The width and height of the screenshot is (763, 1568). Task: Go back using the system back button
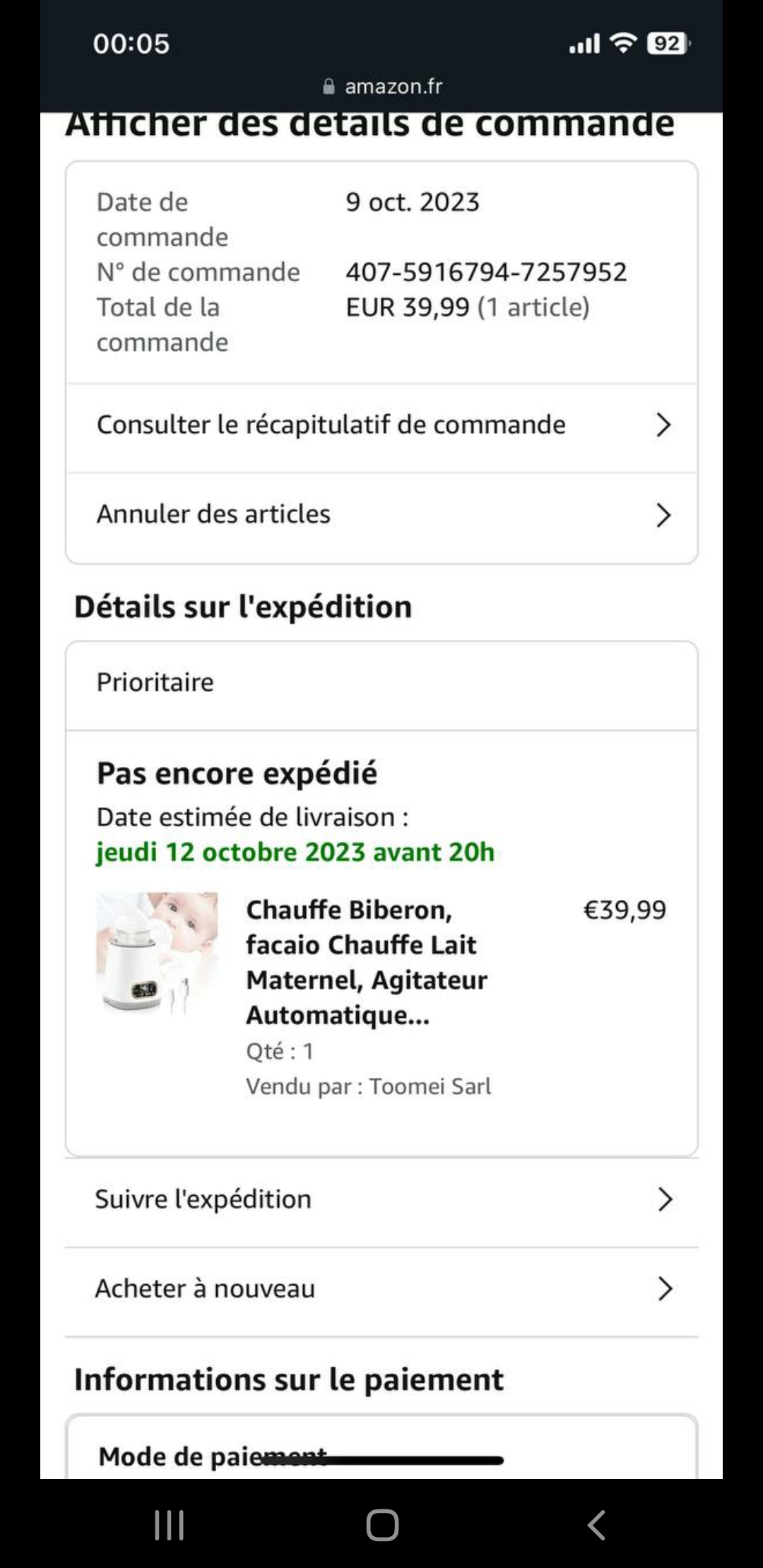click(x=596, y=1524)
